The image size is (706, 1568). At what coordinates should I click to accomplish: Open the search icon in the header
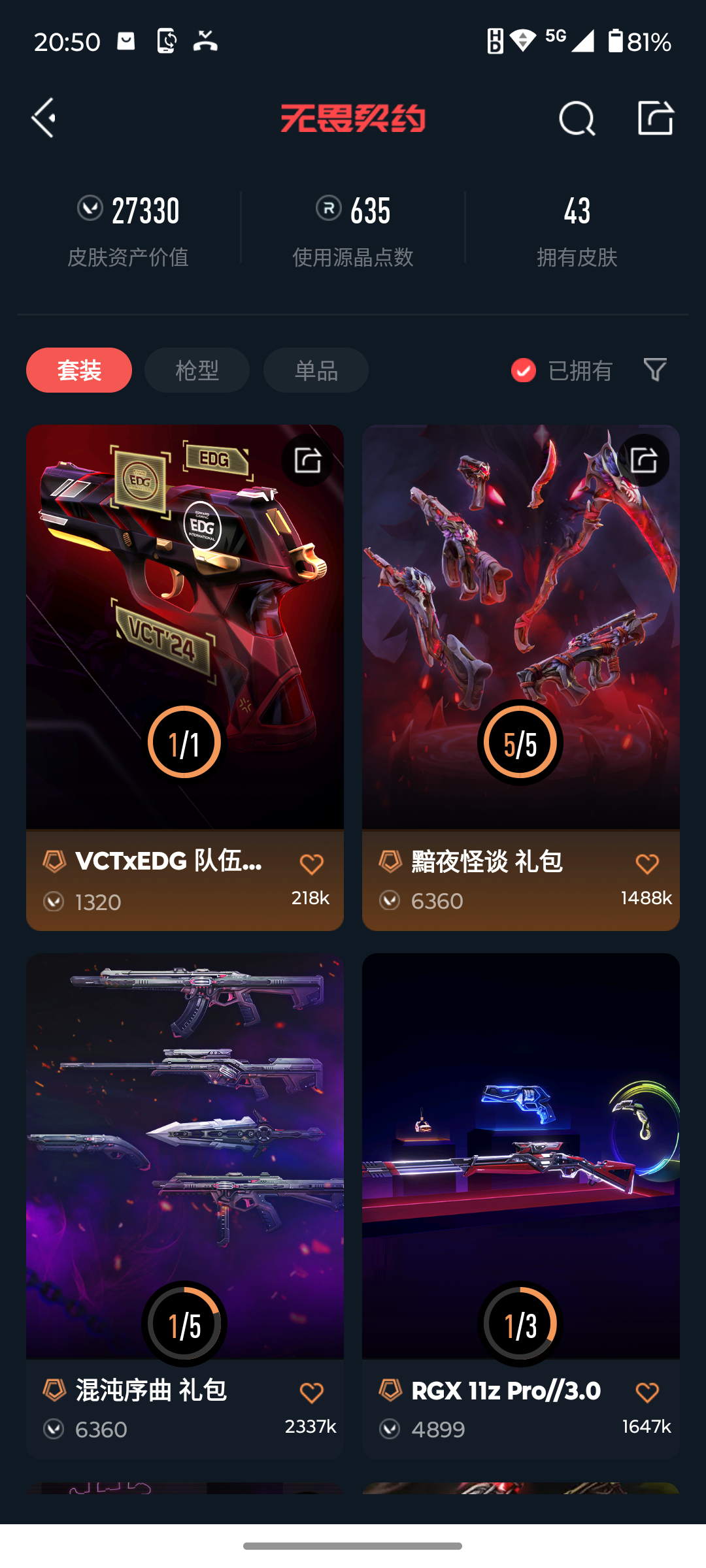pyautogui.click(x=577, y=119)
